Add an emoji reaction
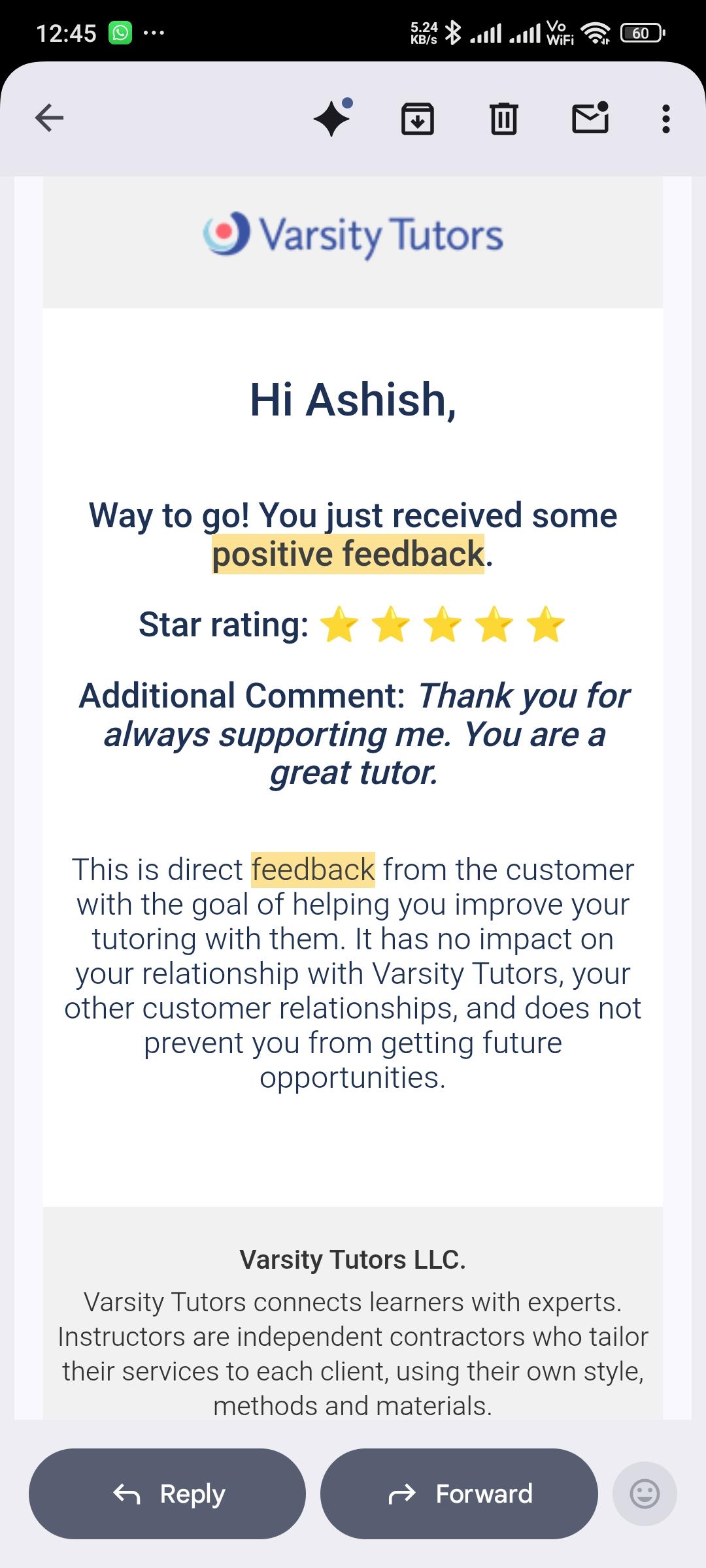This screenshot has height=1568, width=706. pos(645,1494)
